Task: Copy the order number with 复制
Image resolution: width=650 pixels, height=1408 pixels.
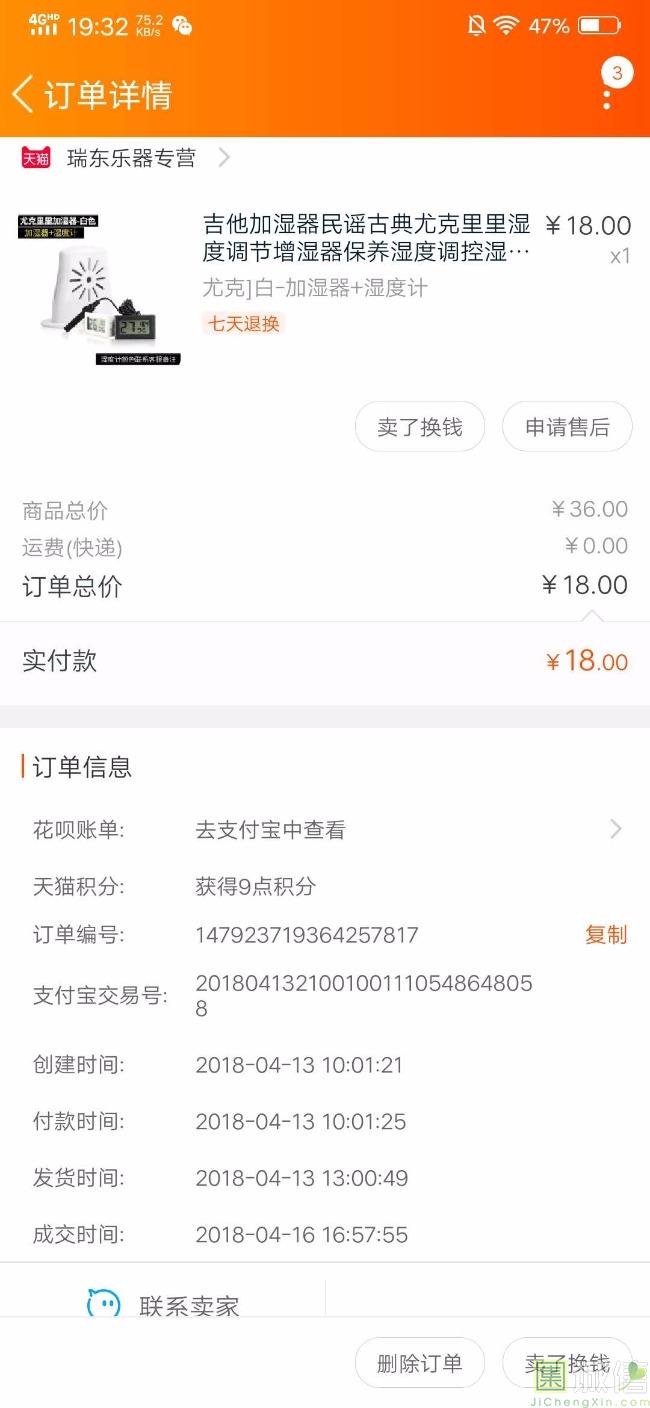Action: 606,935
